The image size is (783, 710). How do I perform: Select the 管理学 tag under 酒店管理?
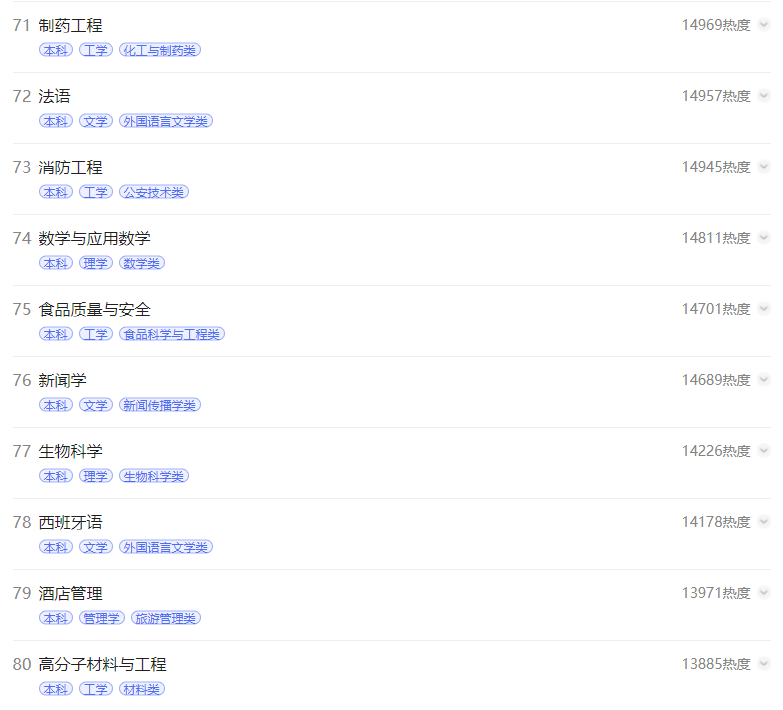[x=102, y=618]
